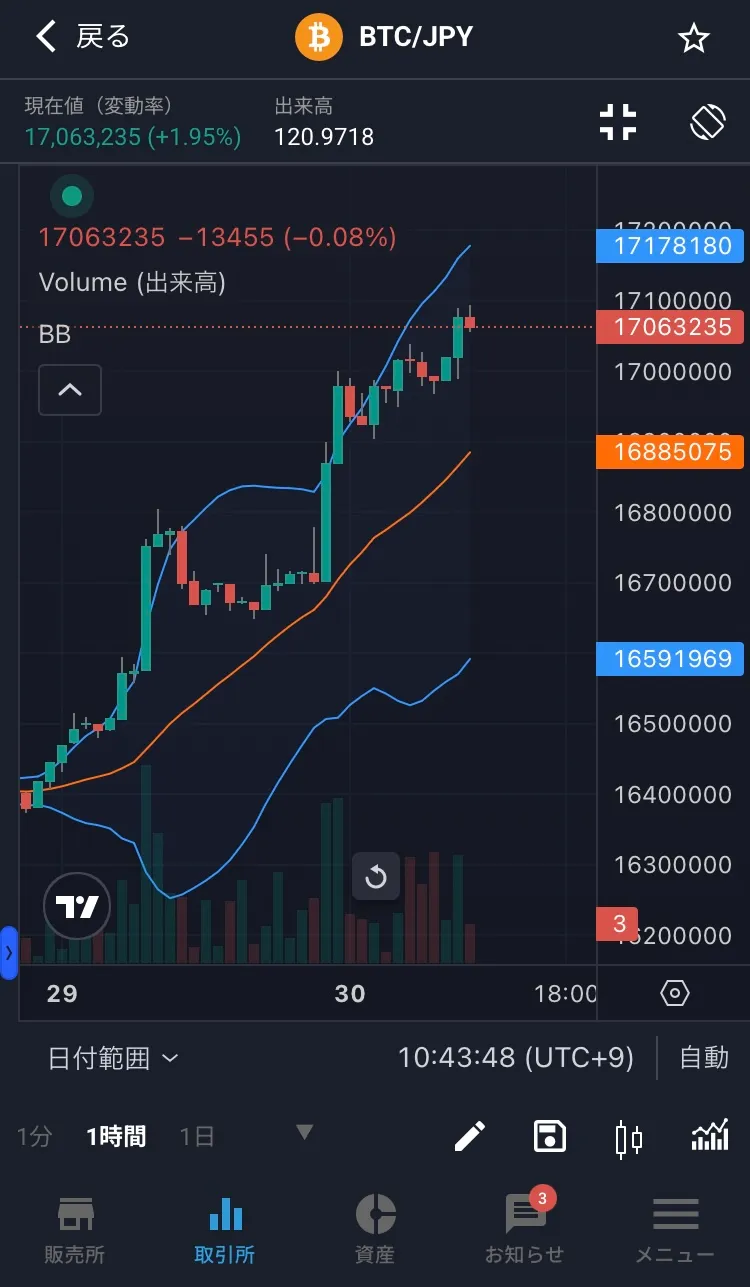
Task: Rotate the chart screen orientation
Action: [x=708, y=122]
